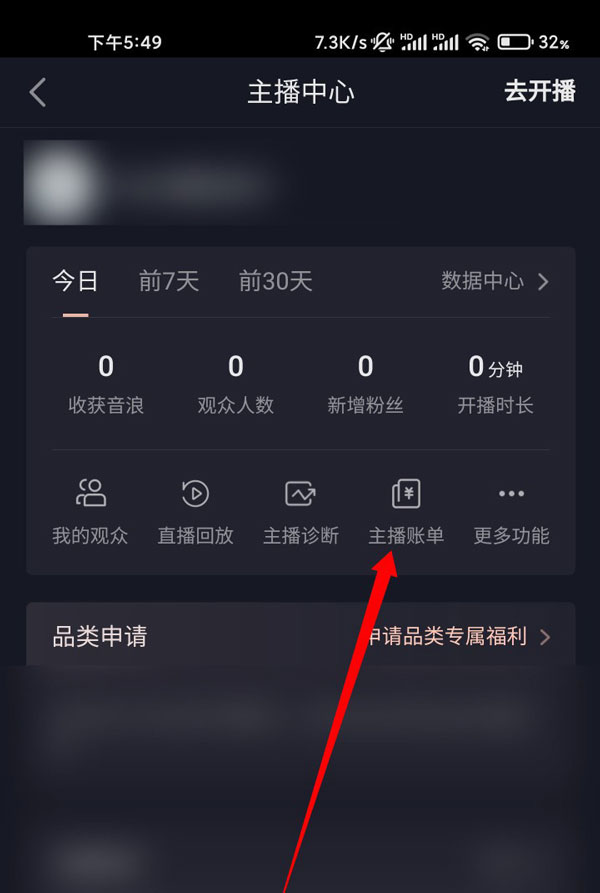
Task: Go back from 主播中心
Action: click(x=38, y=93)
